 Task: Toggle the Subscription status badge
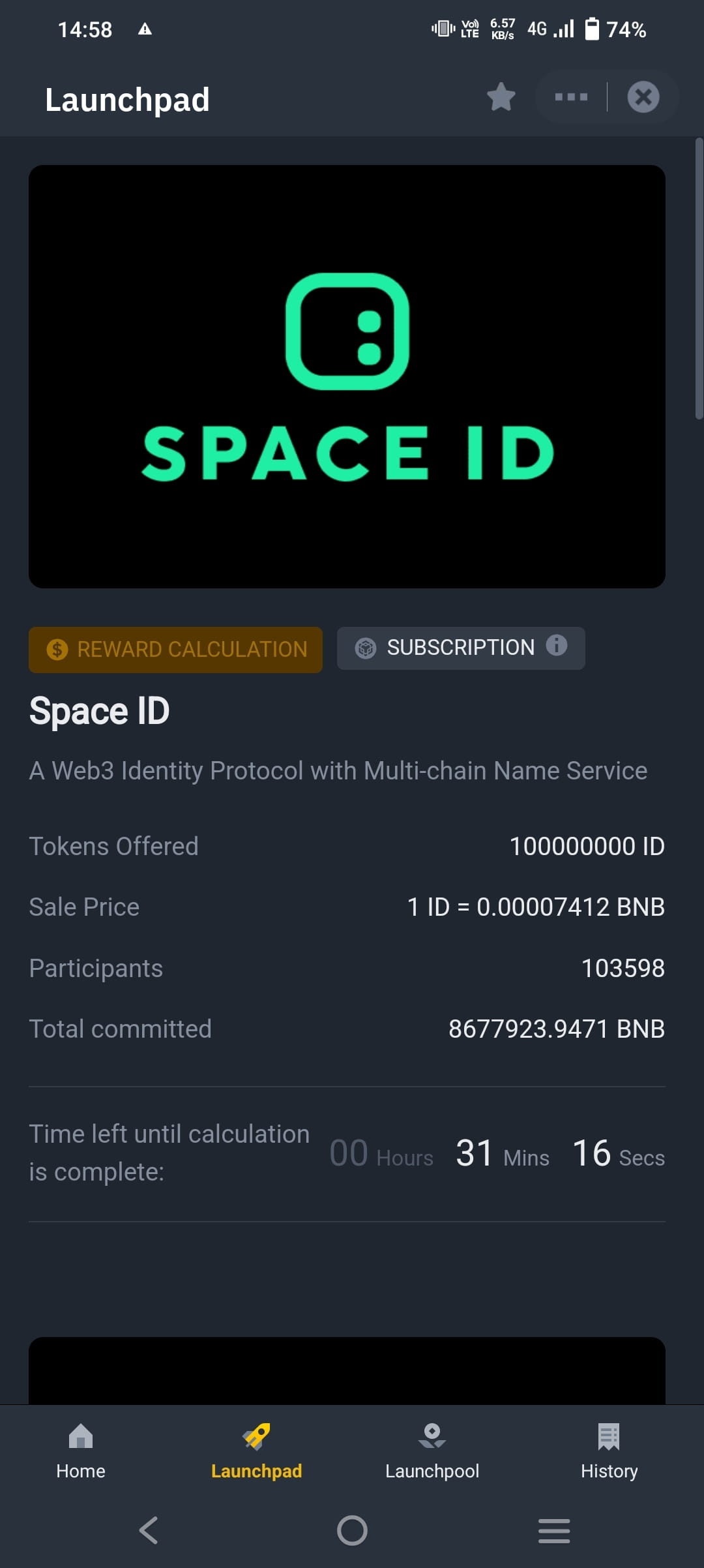461,648
